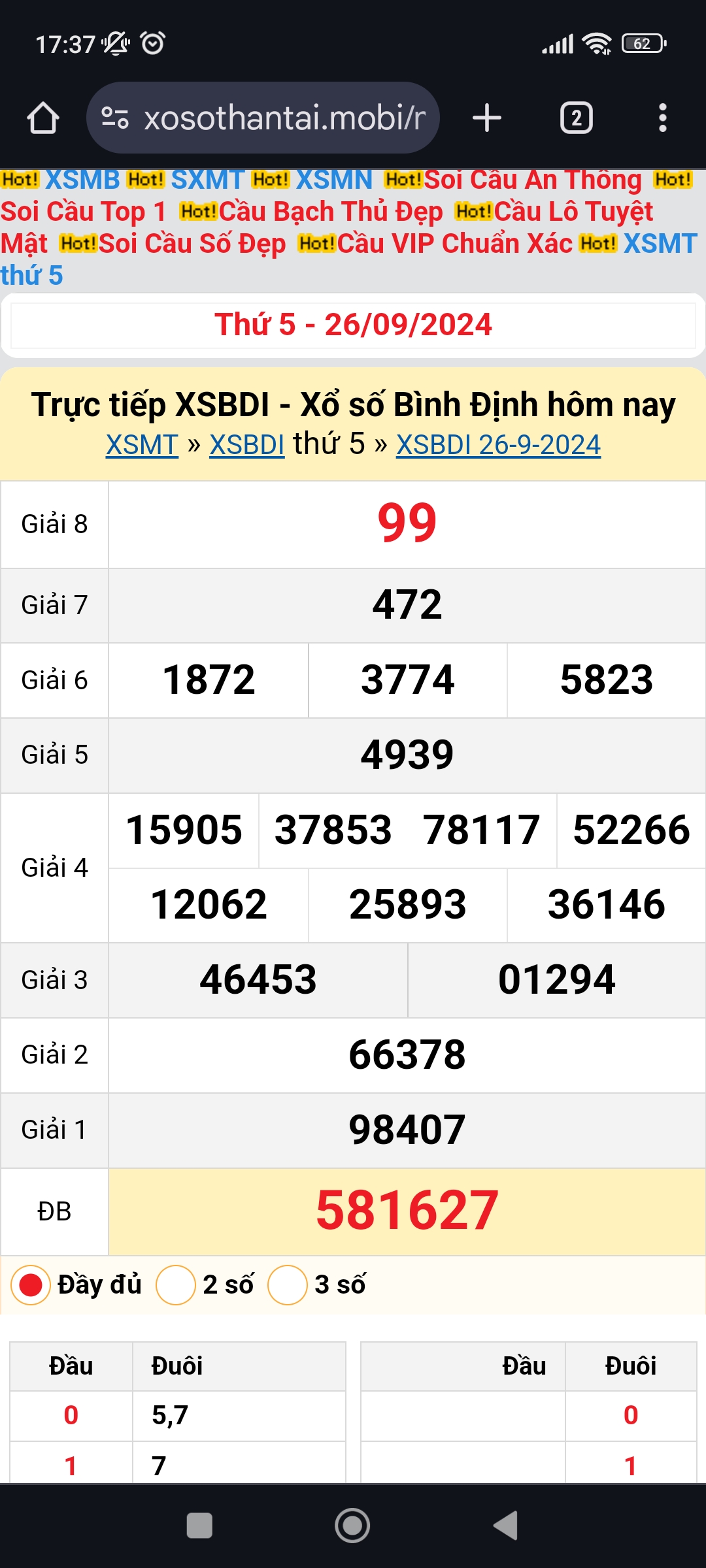
Task: Open the Soi Cầu Top 1 link
Action: point(83,212)
